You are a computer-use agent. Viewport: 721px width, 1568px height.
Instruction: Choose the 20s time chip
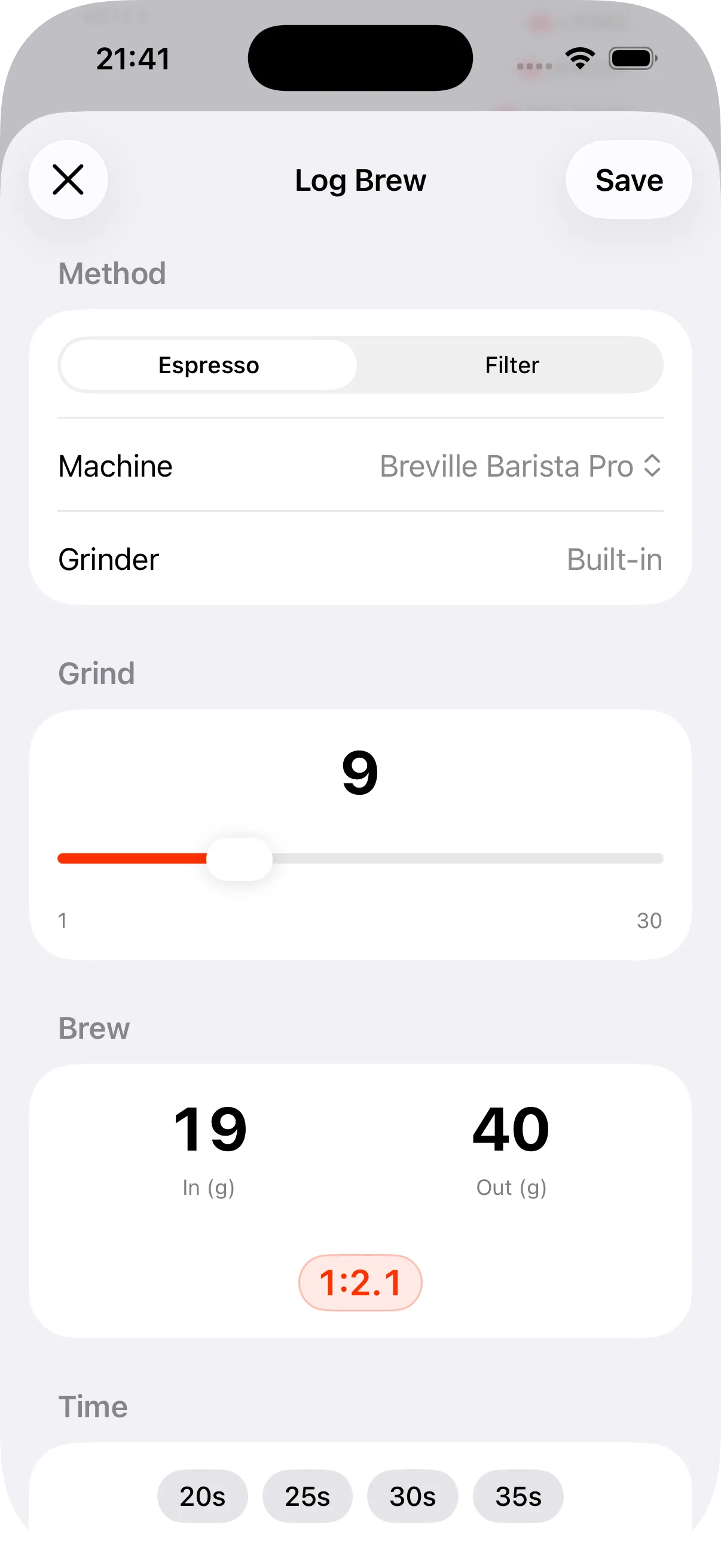click(x=203, y=1496)
